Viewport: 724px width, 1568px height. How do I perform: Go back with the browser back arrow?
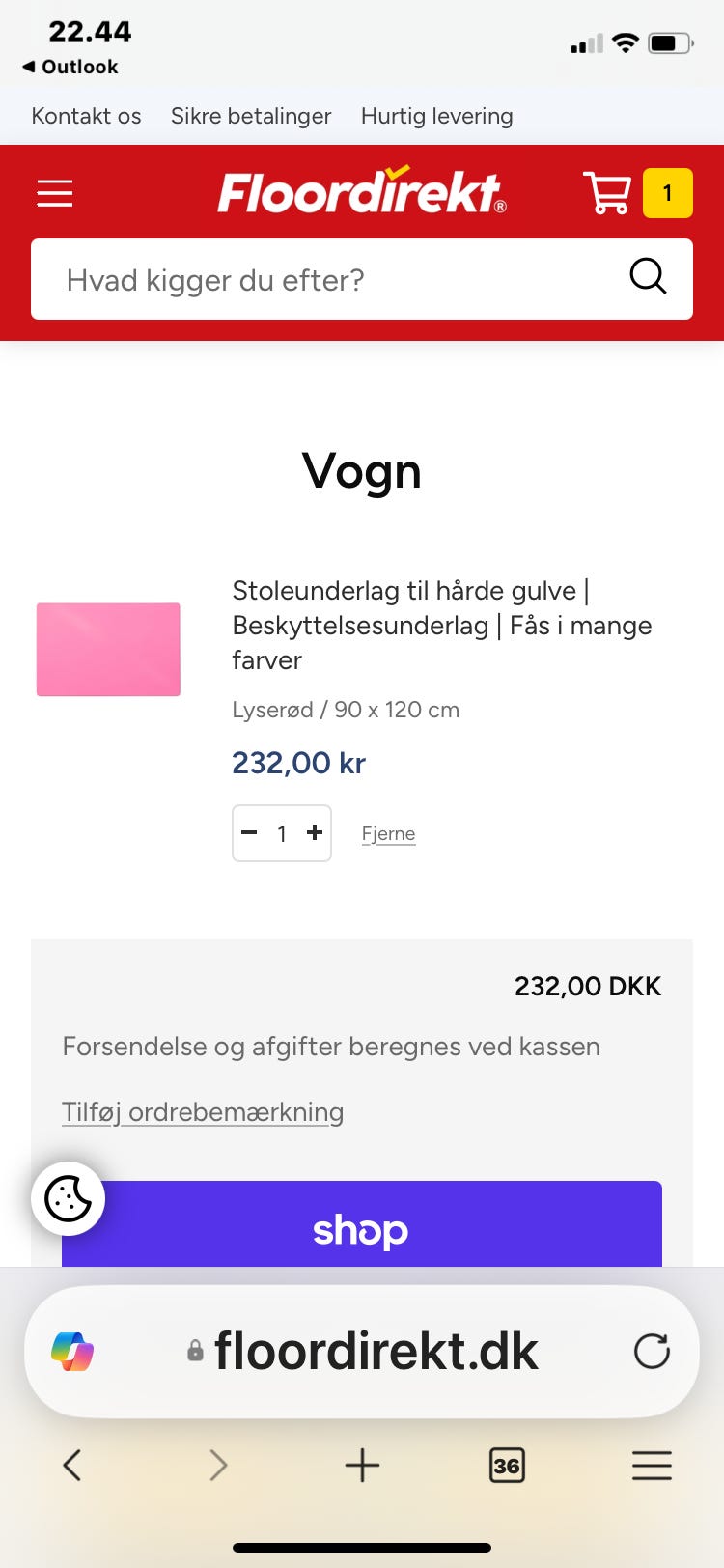pyautogui.click(x=72, y=1466)
